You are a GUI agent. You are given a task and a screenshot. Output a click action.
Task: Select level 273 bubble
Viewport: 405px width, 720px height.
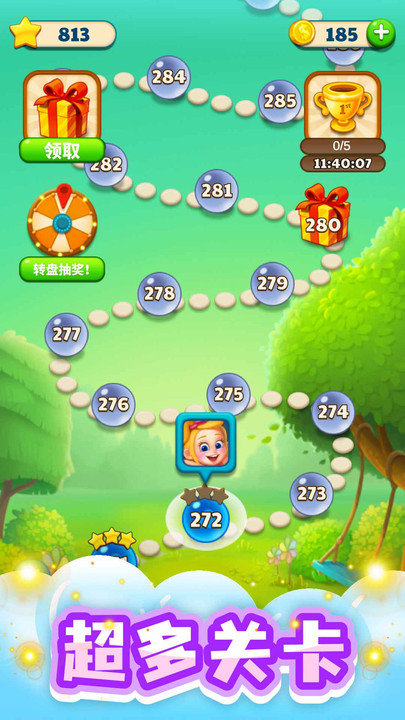(311, 494)
